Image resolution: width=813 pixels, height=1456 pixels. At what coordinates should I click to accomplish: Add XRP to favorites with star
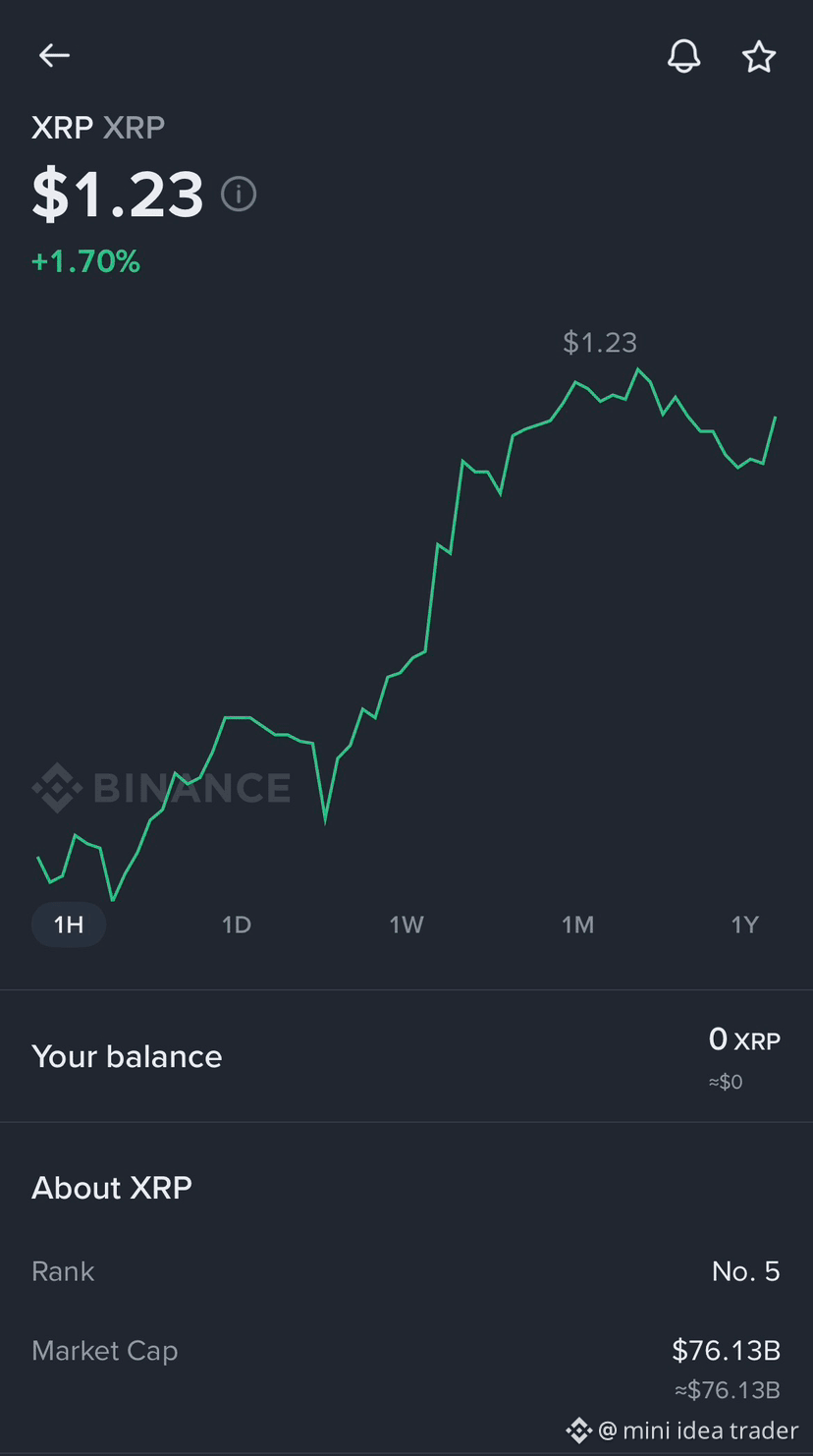[759, 57]
